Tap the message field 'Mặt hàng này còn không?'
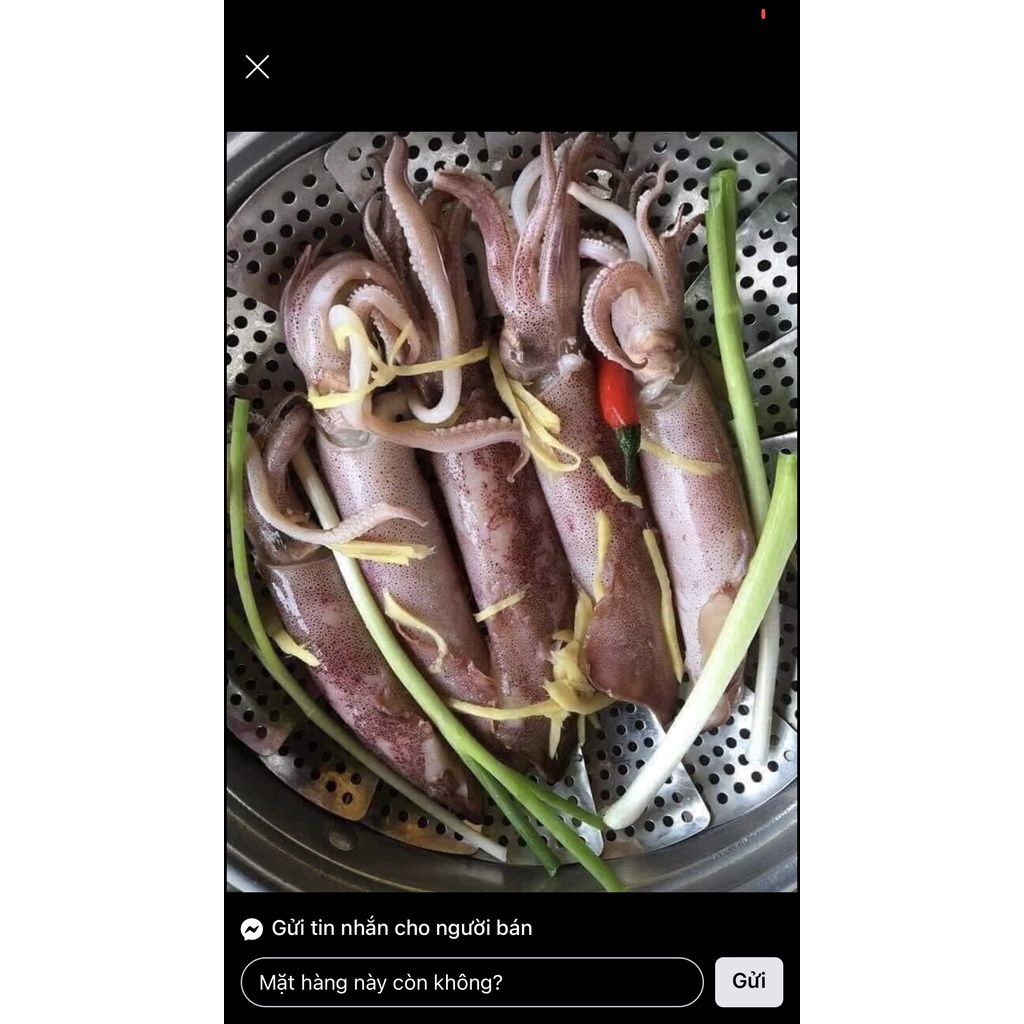1024x1024 pixels. [471, 982]
